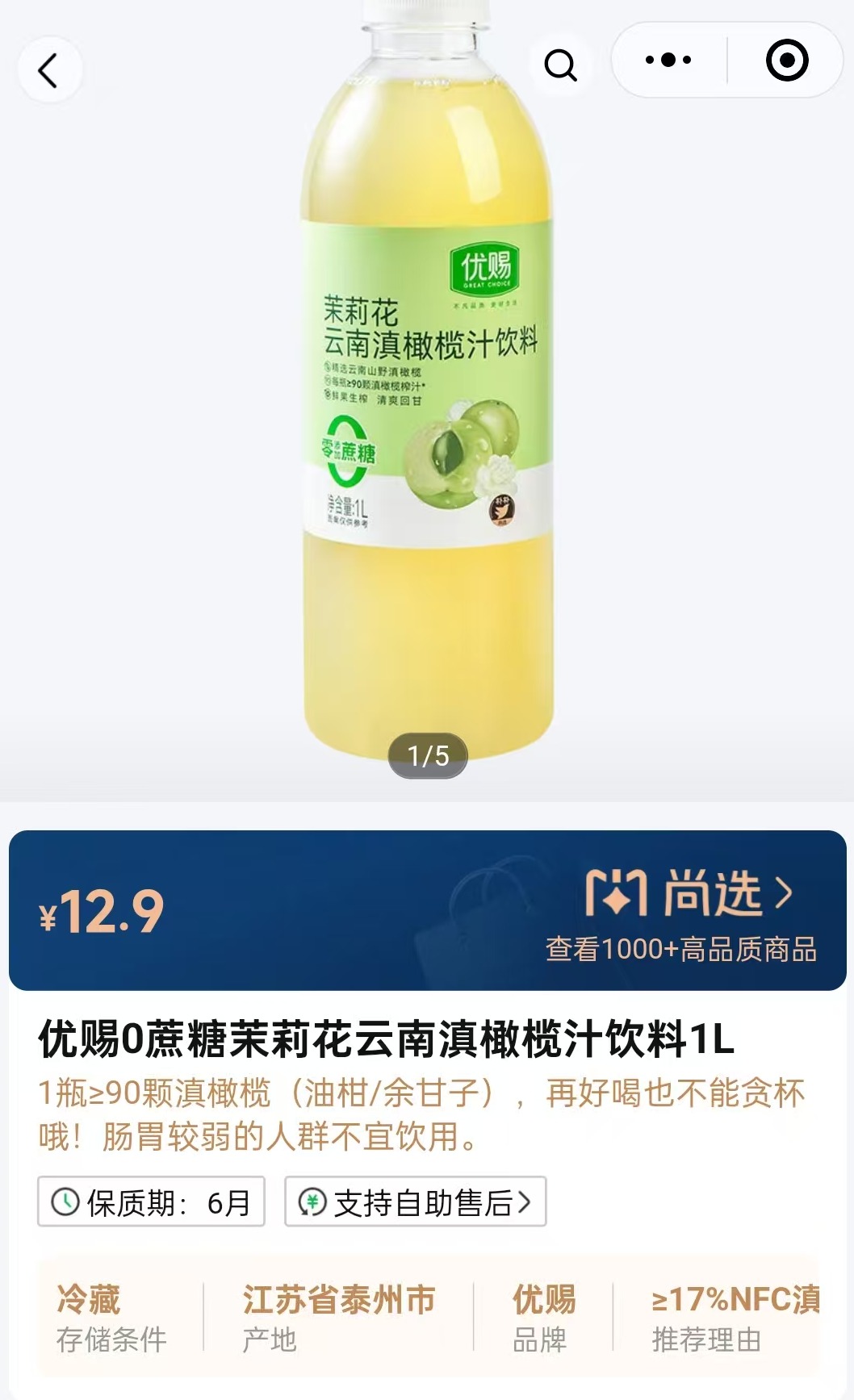Close the mini program via target icon

coord(787,60)
